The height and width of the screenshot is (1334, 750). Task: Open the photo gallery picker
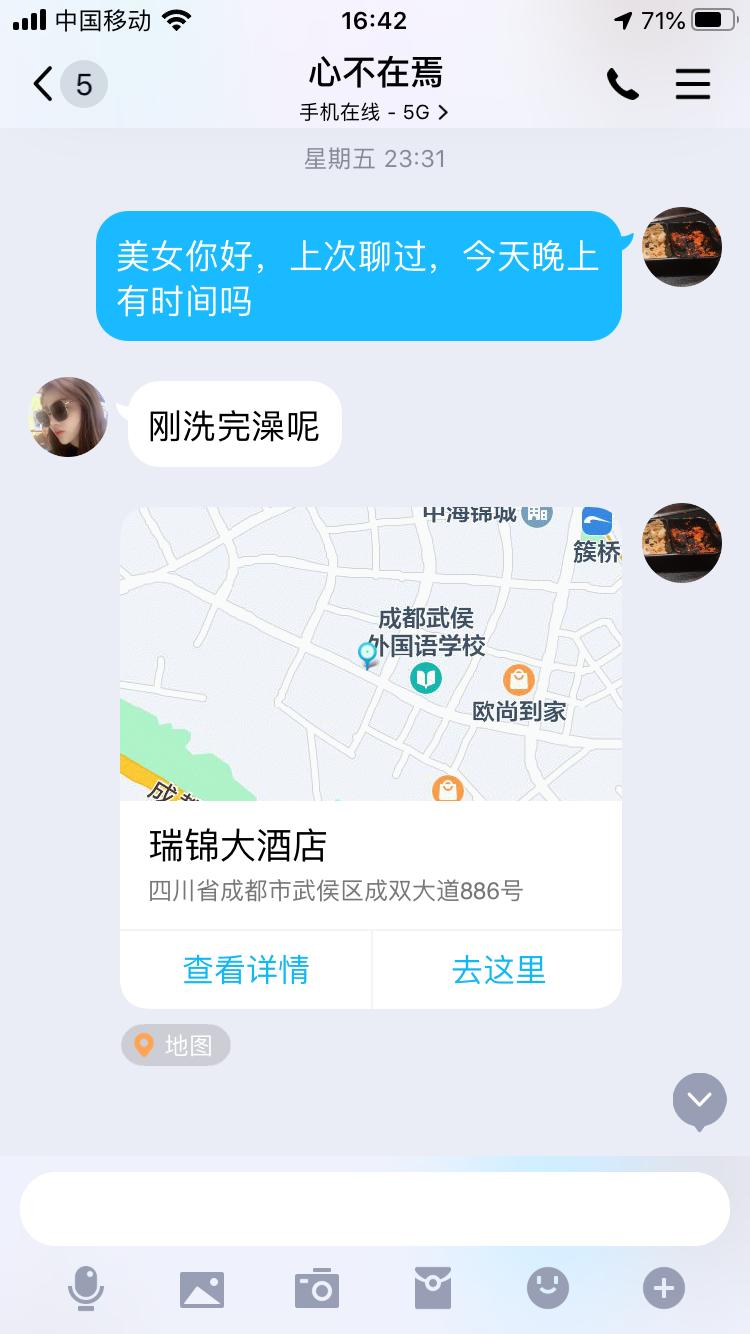(x=201, y=1288)
